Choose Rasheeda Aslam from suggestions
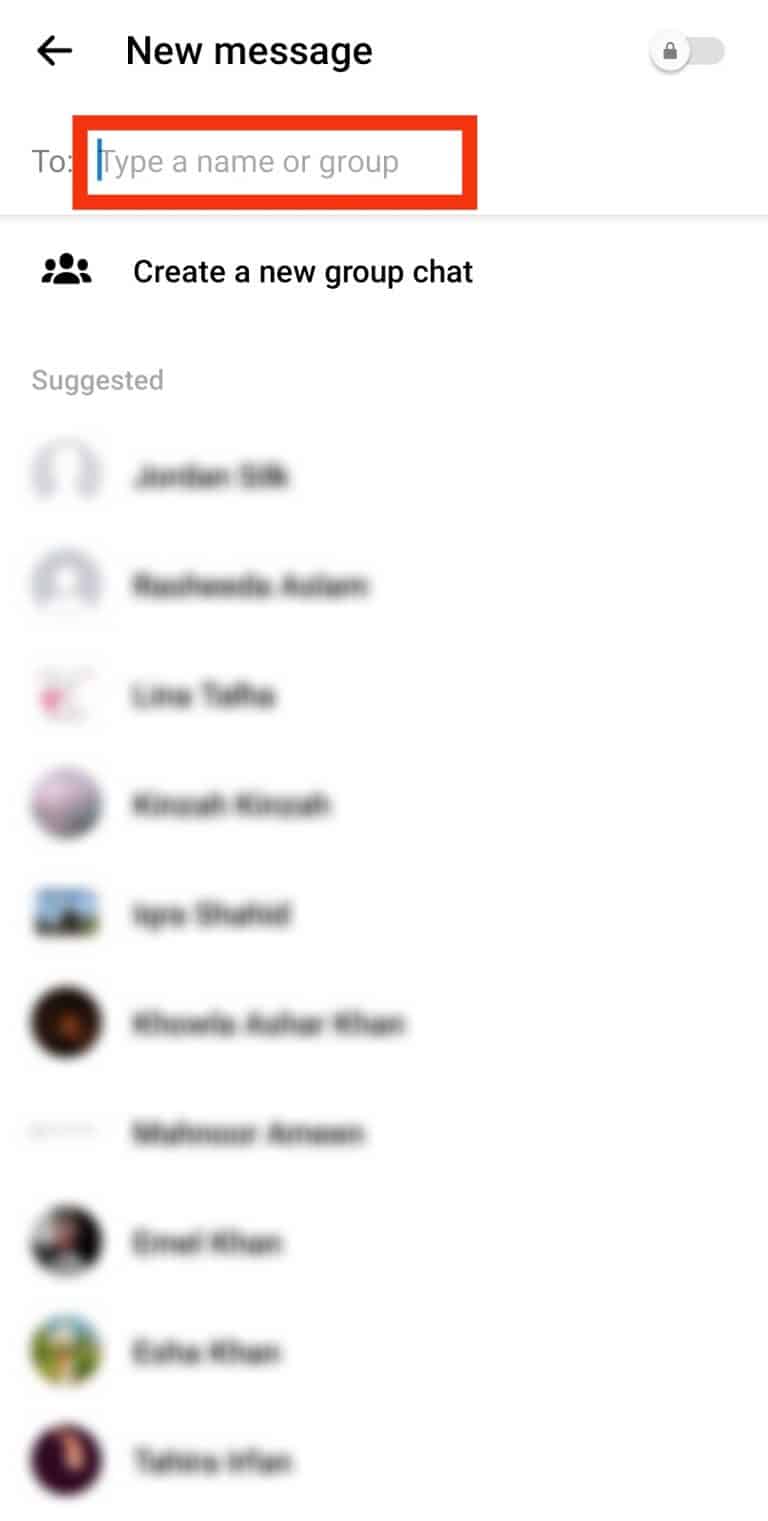The width and height of the screenshot is (768, 1521). pos(250,585)
